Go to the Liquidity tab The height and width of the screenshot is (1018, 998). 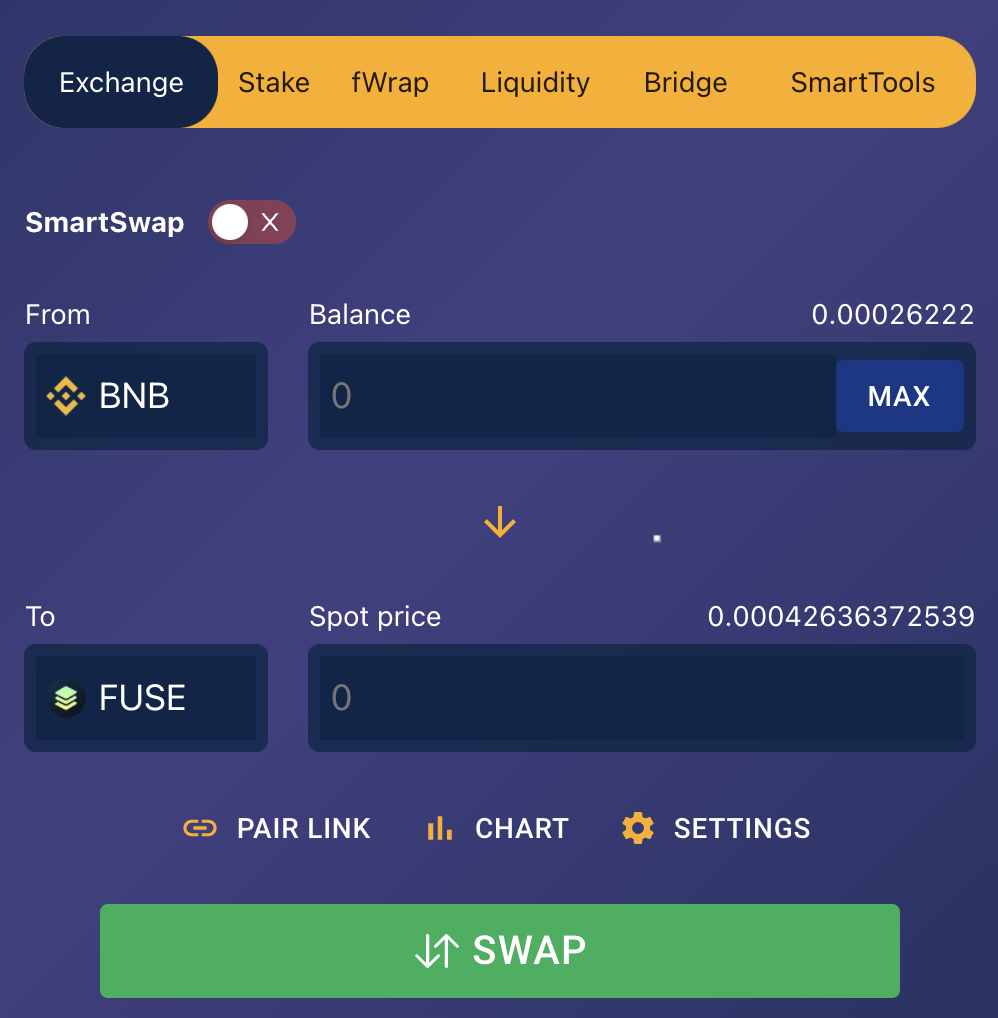click(535, 82)
